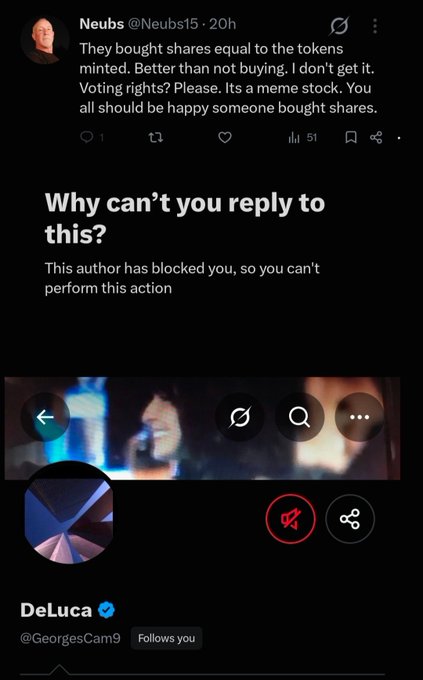
Task: Open DeLuca's profile avatar
Action: 69,515
